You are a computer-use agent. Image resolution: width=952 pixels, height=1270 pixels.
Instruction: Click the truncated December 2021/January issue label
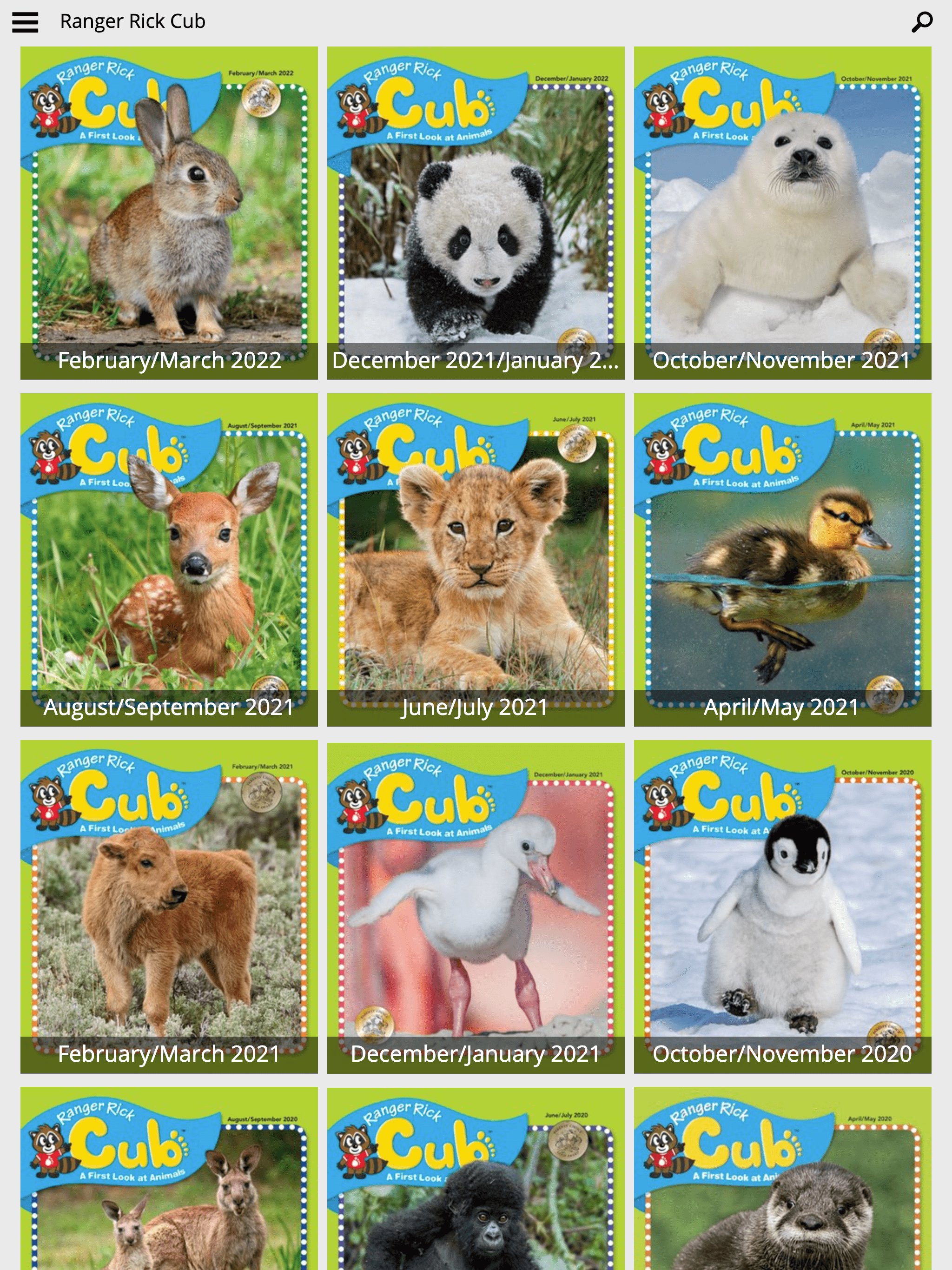(476, 361)
